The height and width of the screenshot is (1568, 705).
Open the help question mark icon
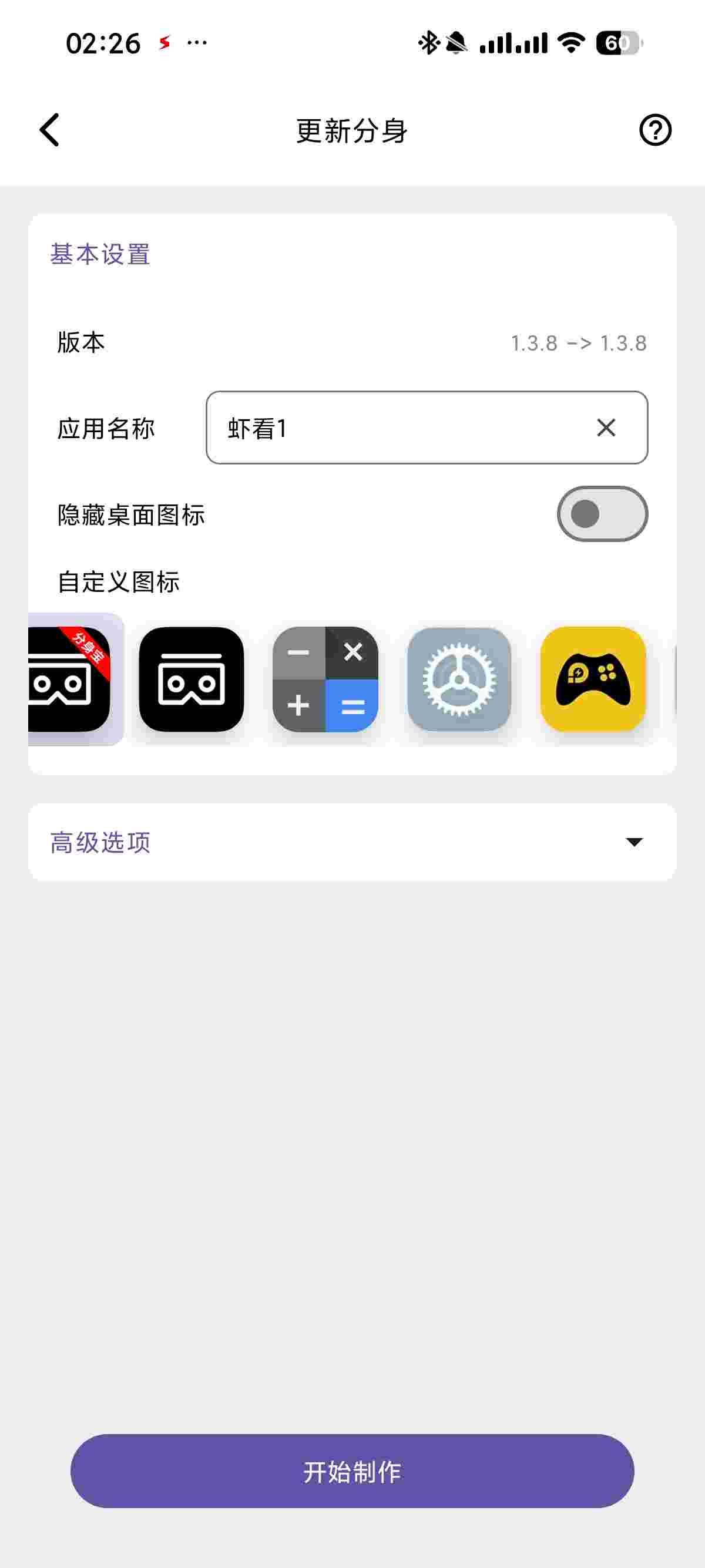tap(655, 130)
